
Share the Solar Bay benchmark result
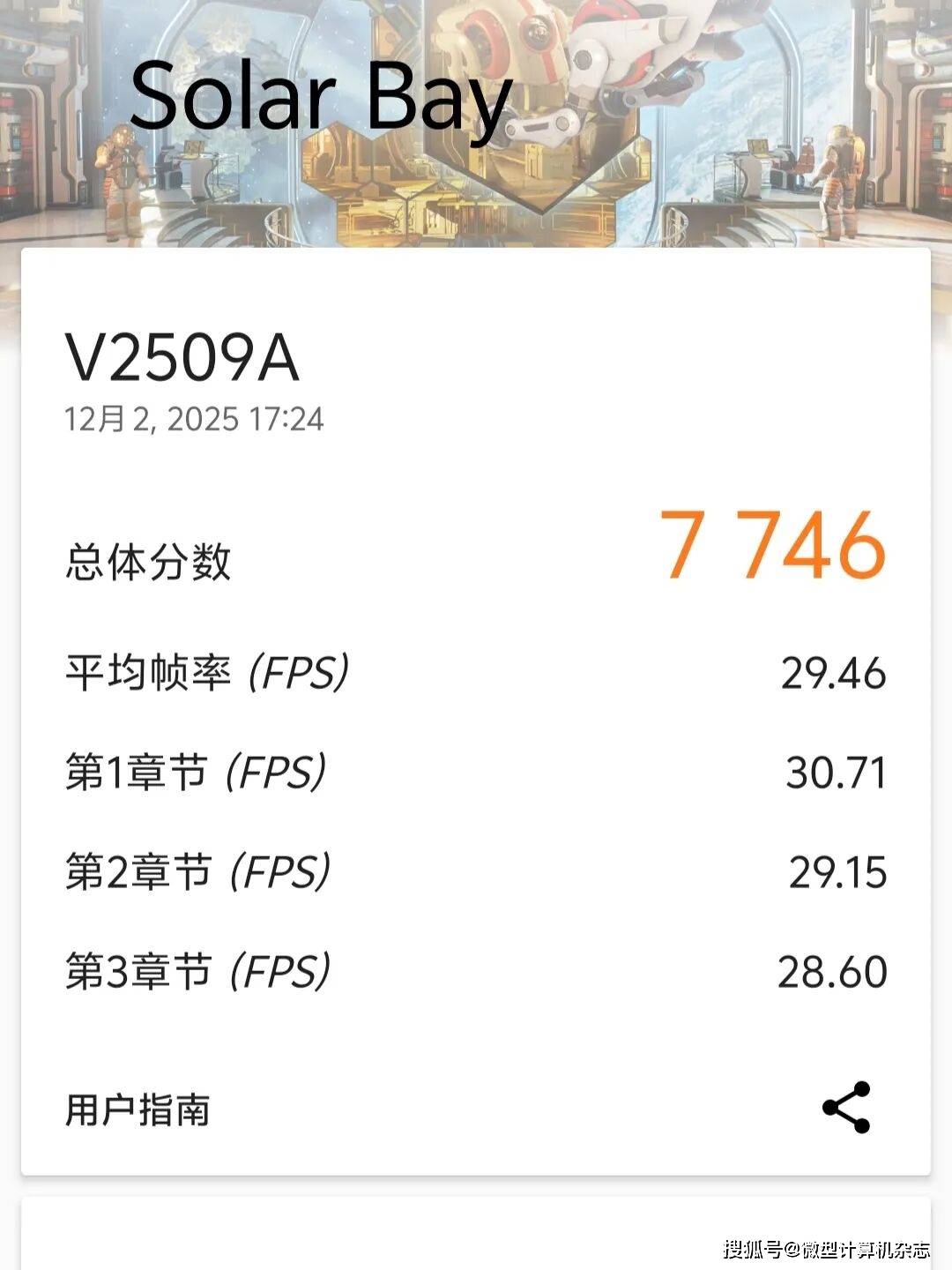tap(846, 1108)
